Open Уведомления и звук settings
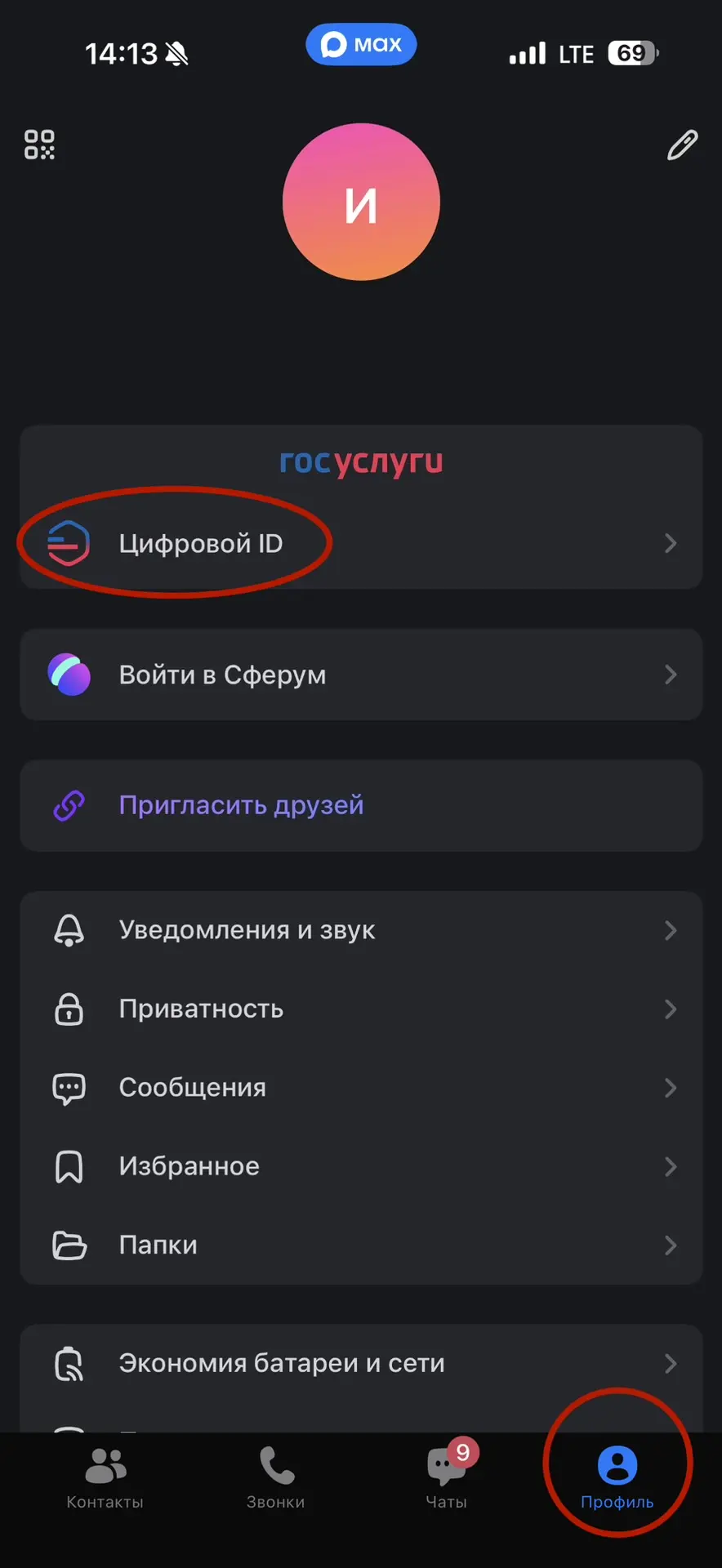This screenshot has width=722, height=1568. click(x=361, y=930)
